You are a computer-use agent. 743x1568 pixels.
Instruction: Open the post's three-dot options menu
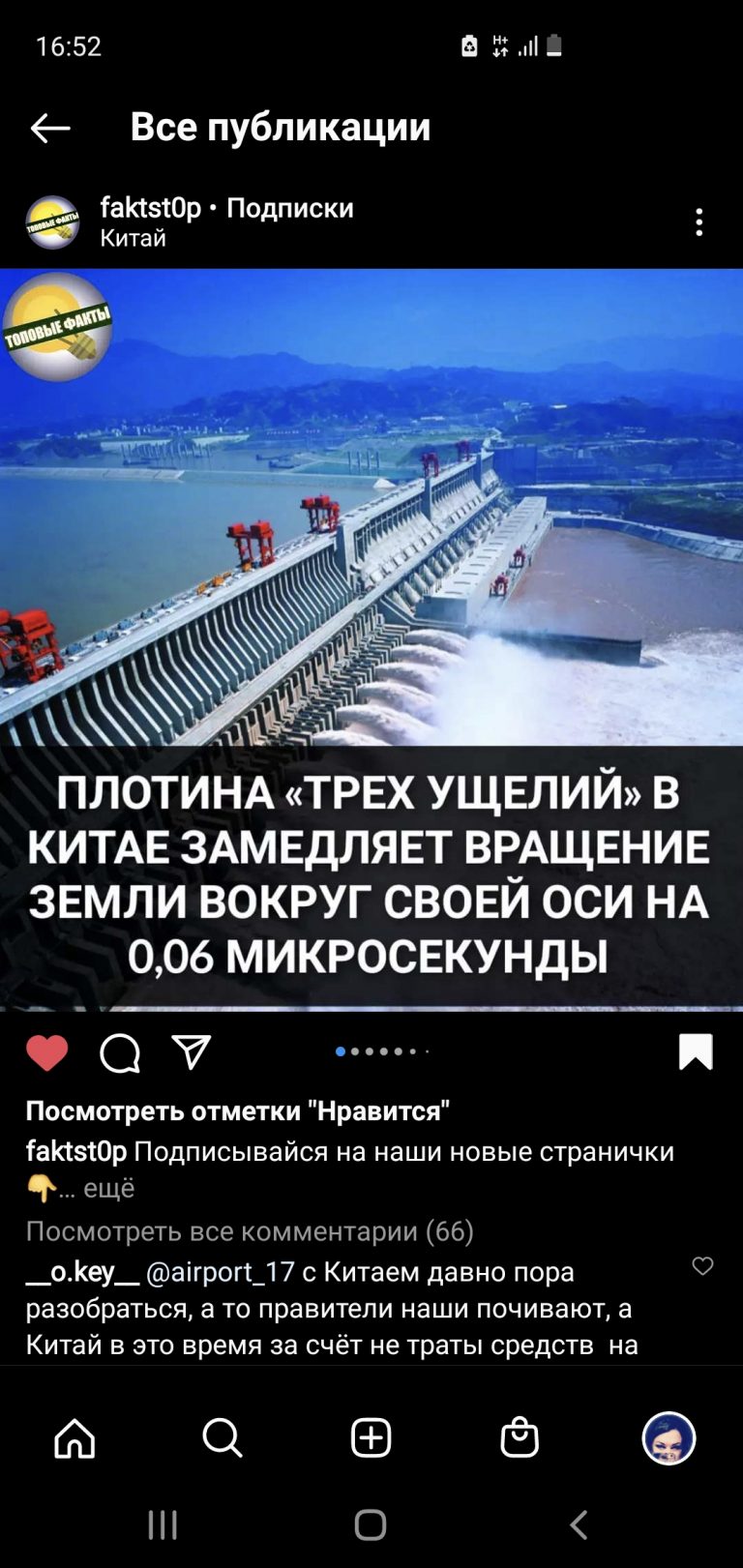(698, 222)
